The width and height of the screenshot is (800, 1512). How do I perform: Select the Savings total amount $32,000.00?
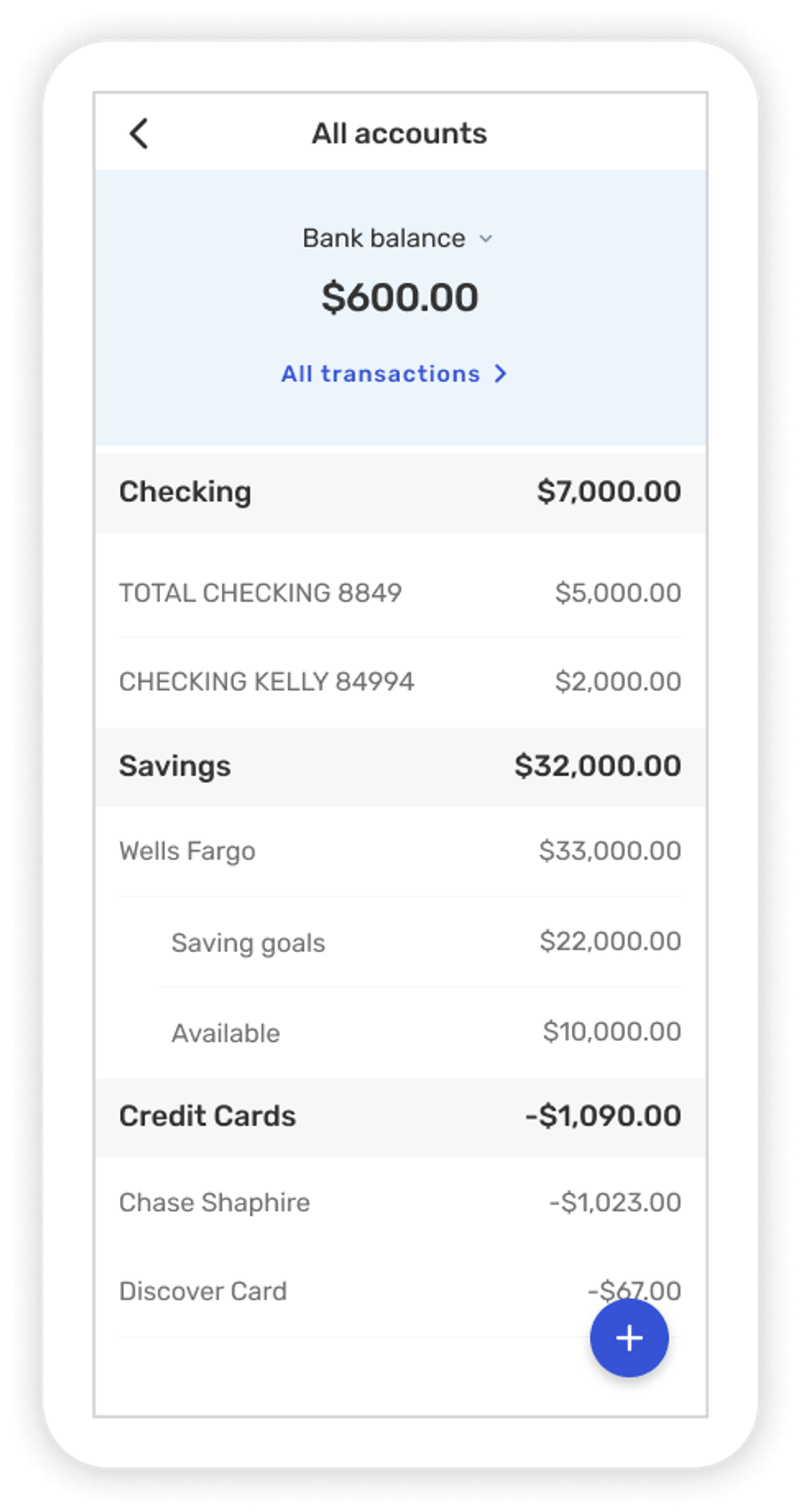pyautogui.click(x=597, y=765)
